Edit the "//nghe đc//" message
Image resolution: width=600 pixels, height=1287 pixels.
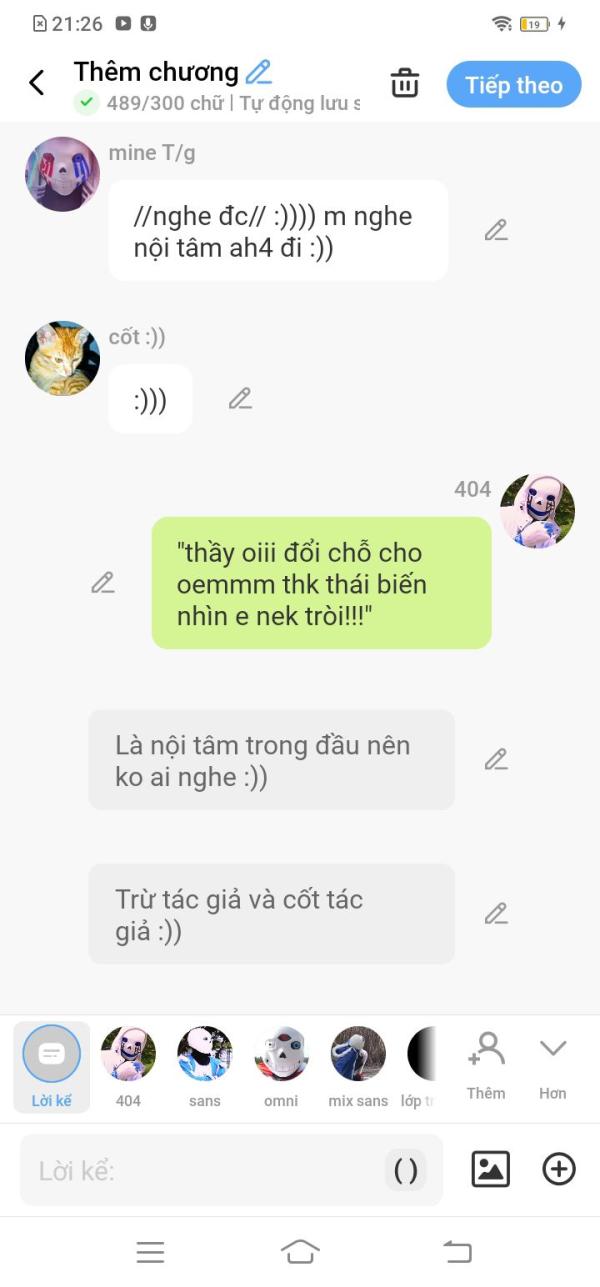pos(496,230)
